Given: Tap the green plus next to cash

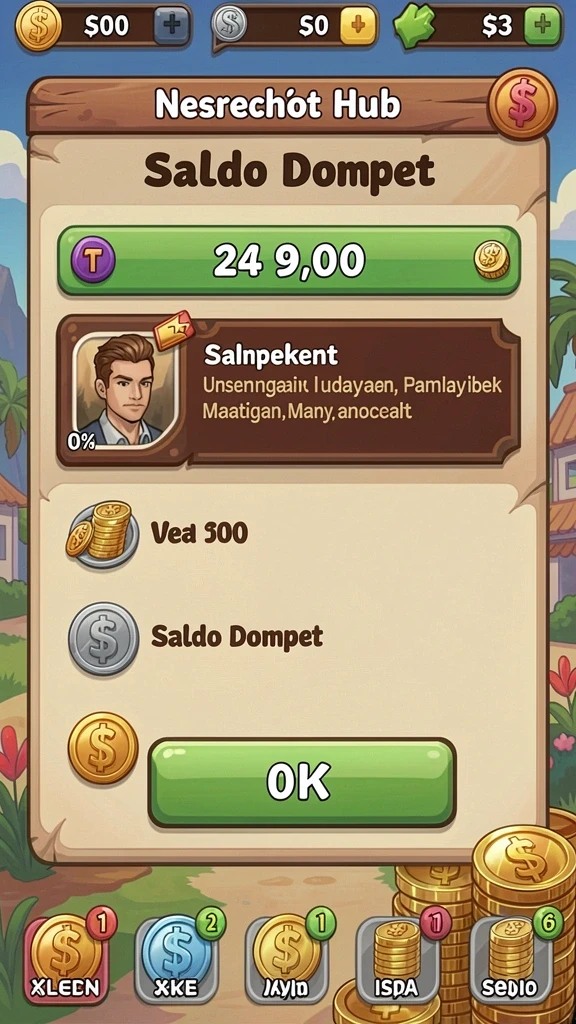Looking at the screenshot, I should click(x=543, y=26).
